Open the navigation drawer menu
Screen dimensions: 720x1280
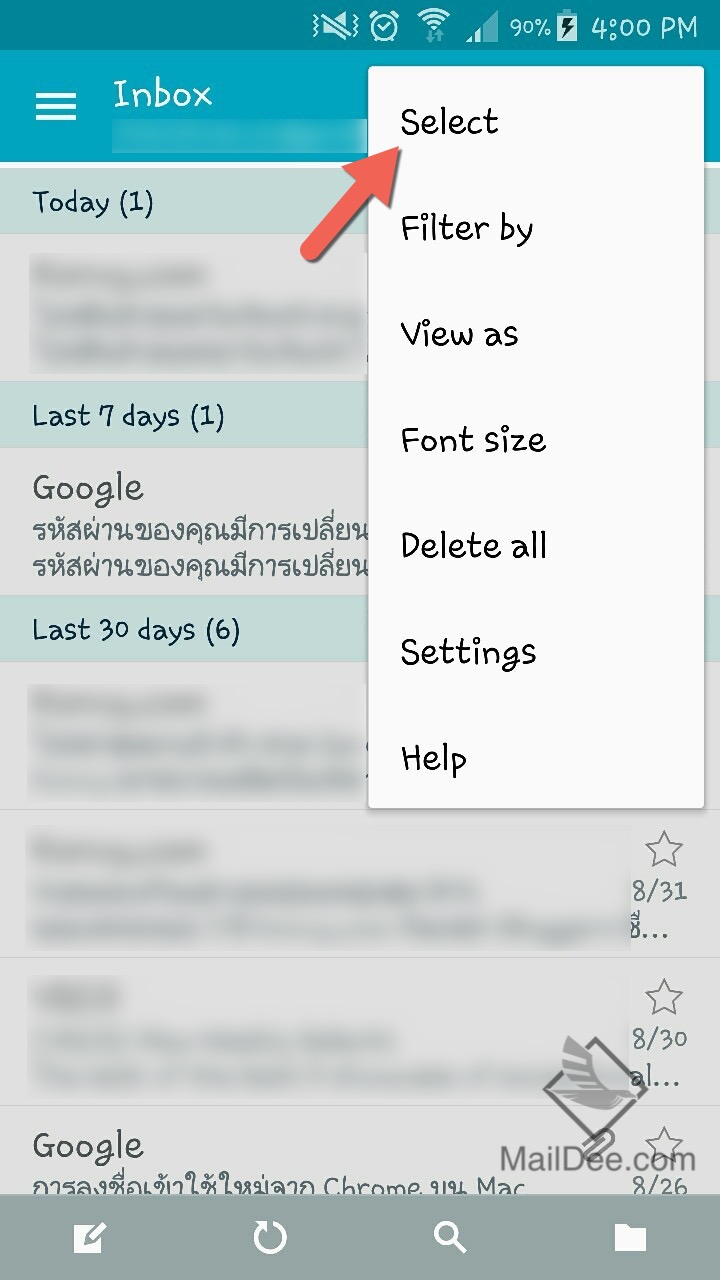56,106
